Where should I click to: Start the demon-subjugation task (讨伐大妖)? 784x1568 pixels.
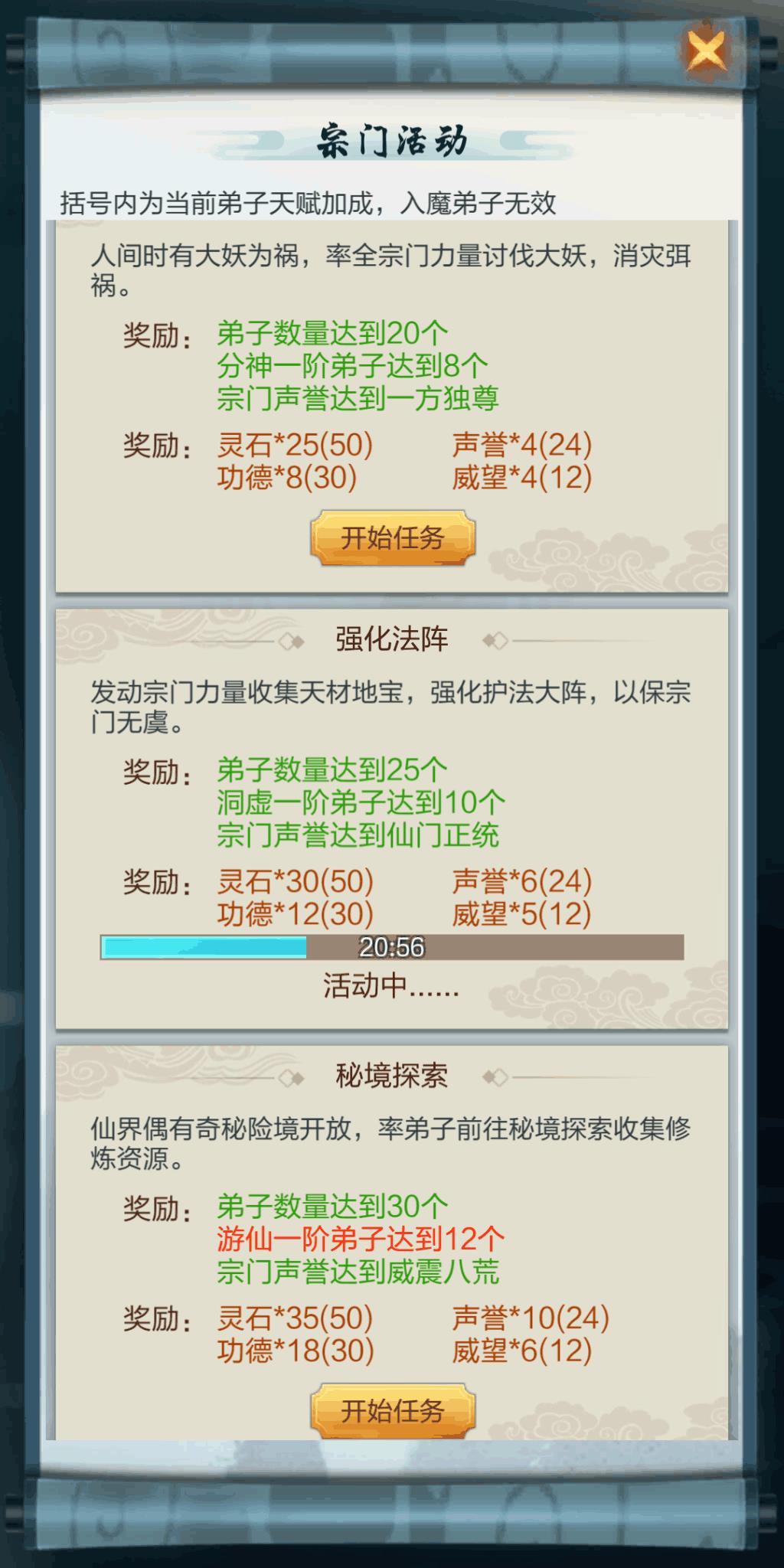[393, 538]
